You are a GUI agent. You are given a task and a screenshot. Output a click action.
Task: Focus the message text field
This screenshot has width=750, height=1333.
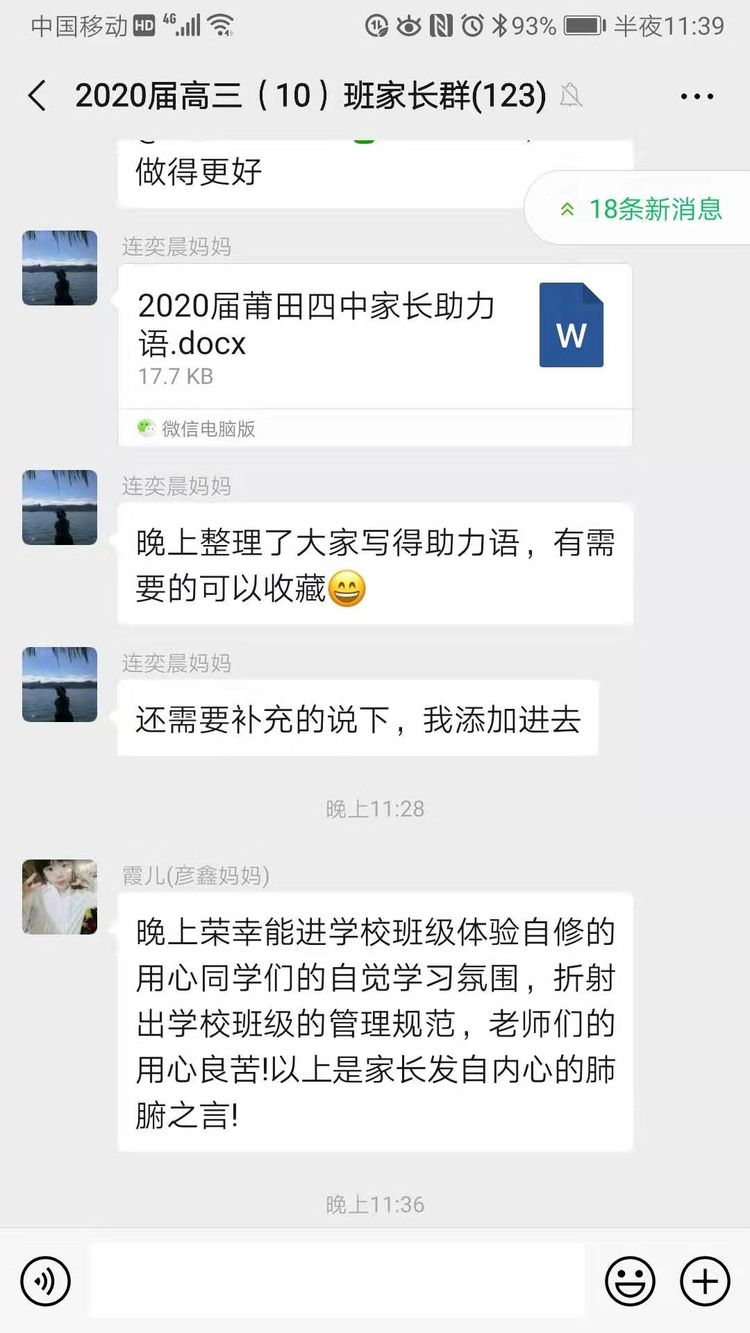click(338, 1281)
